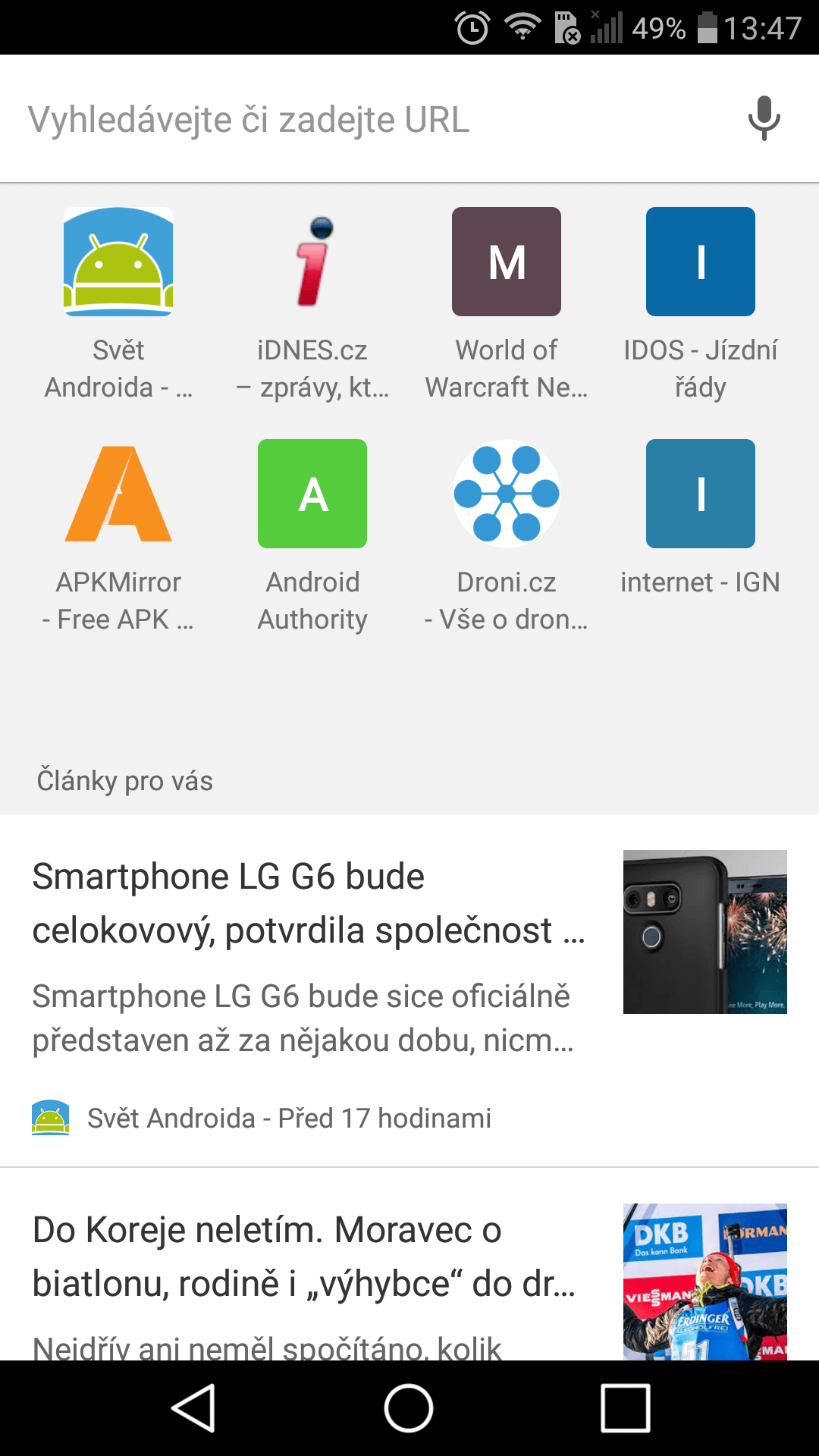Screen dimensions: 819x1456
Task: Open the iDNES.cz shortcut tile
Action: point(312,303)
